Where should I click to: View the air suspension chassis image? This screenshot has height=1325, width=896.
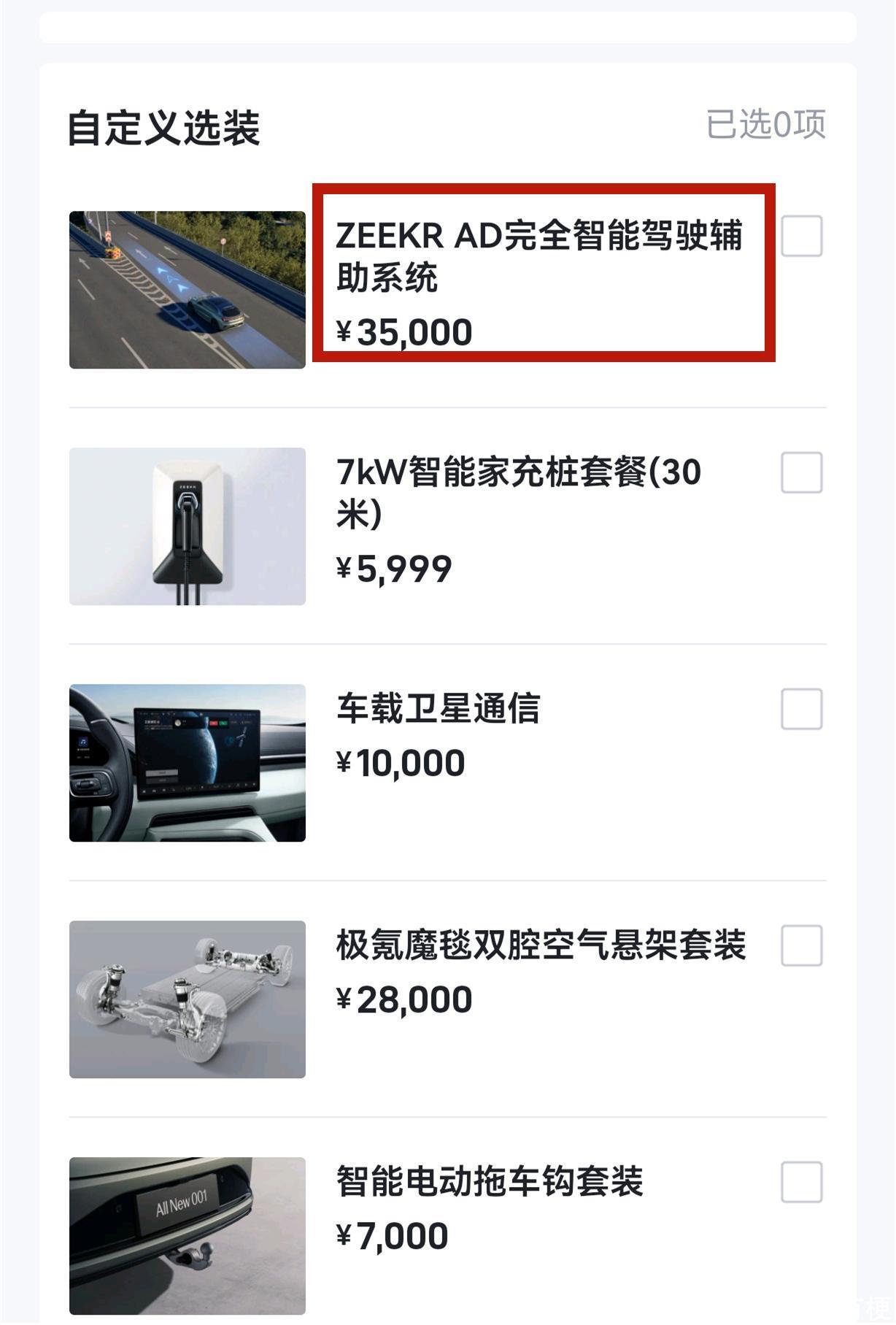[188, 999]
